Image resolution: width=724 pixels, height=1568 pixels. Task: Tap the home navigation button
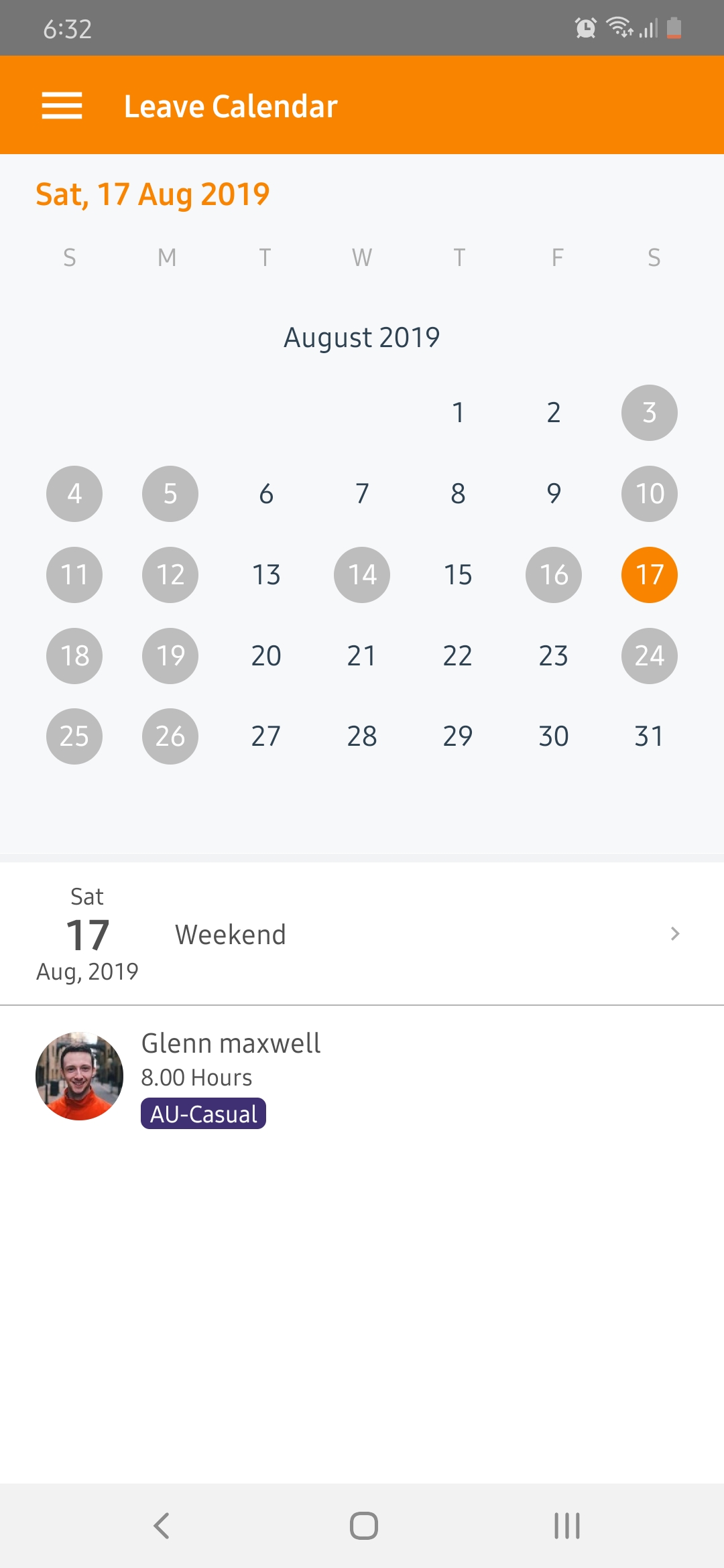[x=362, y=1526]
